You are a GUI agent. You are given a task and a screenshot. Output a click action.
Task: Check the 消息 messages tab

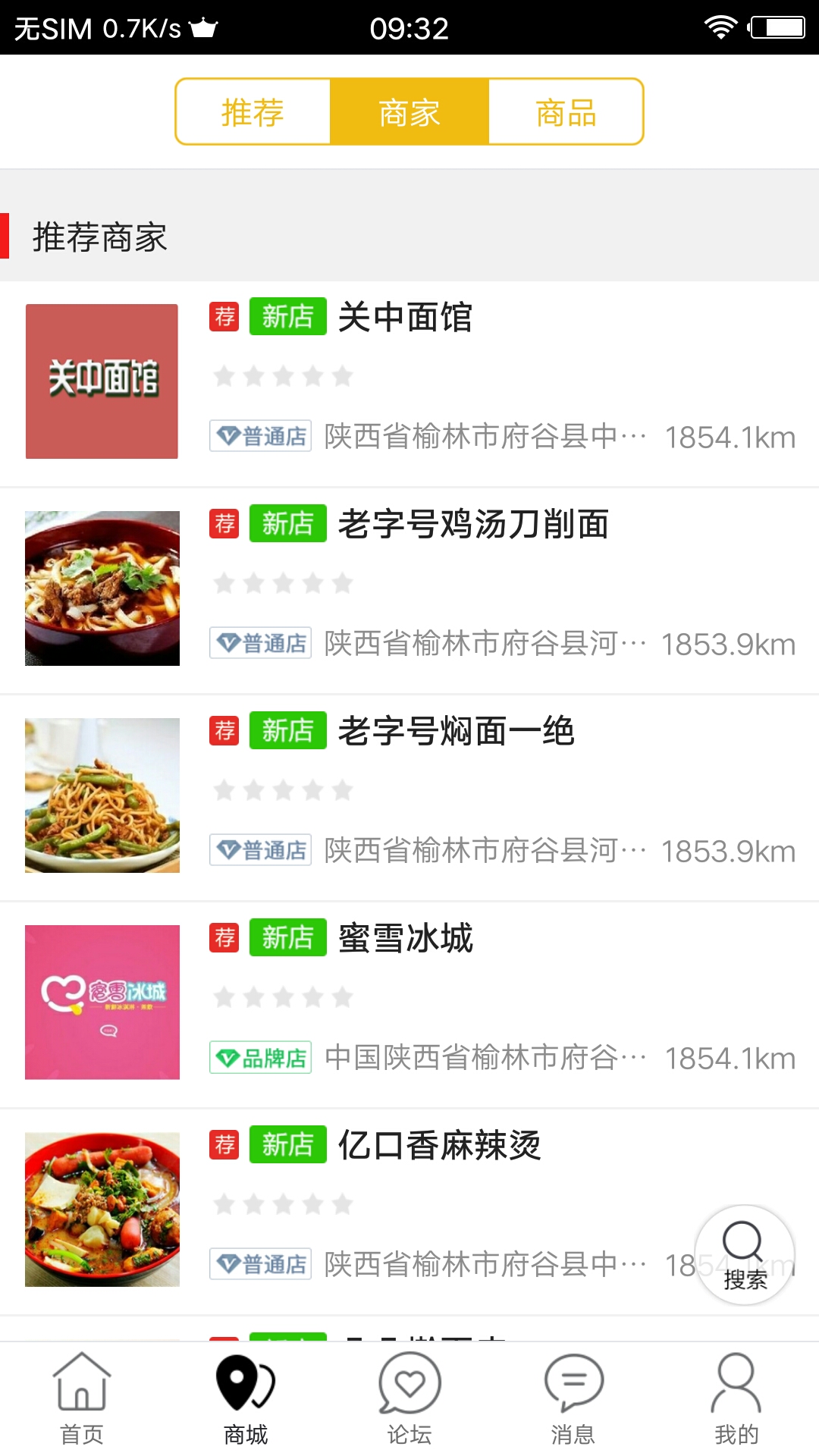[x=573, y=1400]
